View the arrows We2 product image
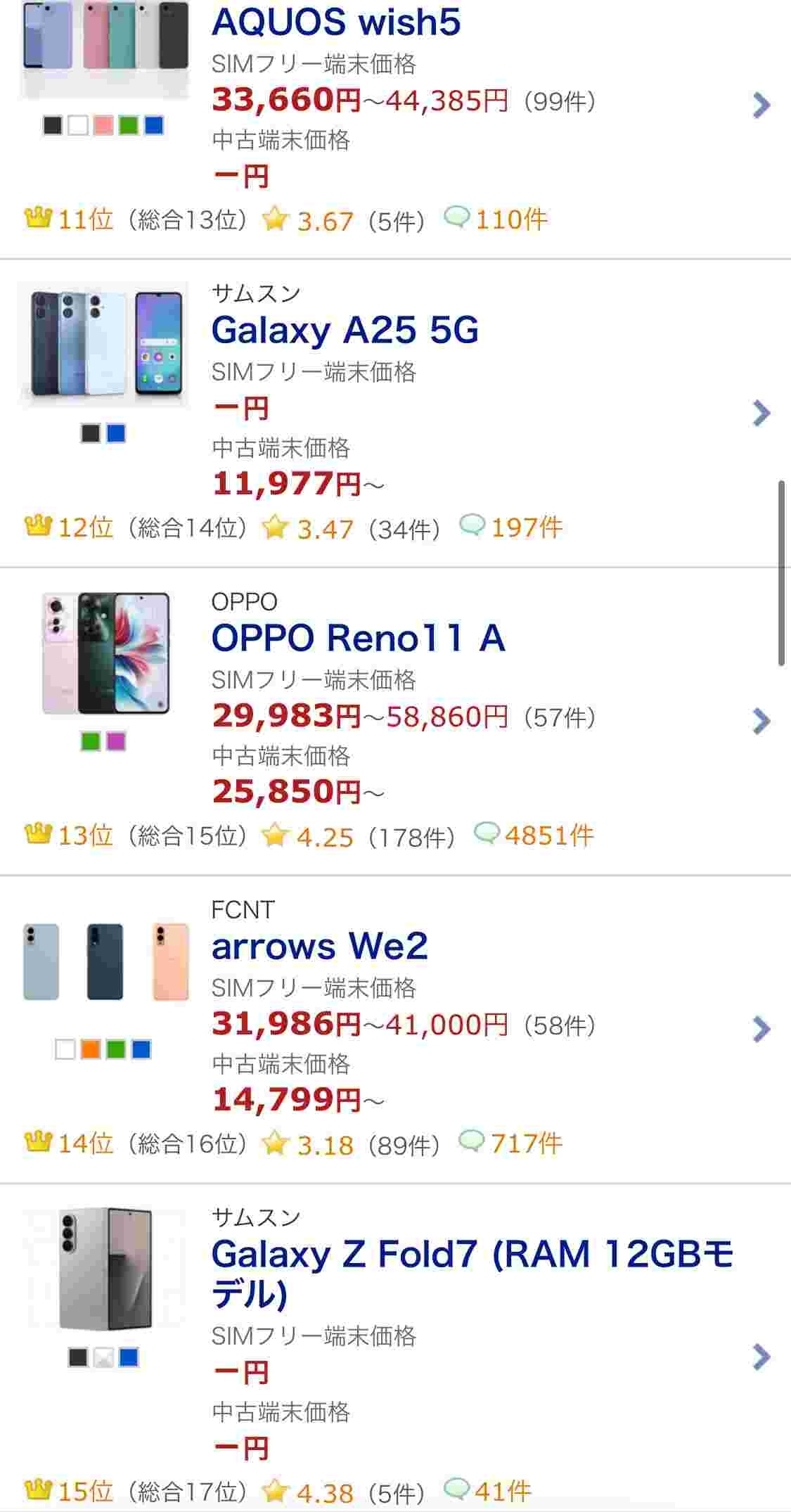The width and height of the screenshot is (791, 1512). pos(105,961)
